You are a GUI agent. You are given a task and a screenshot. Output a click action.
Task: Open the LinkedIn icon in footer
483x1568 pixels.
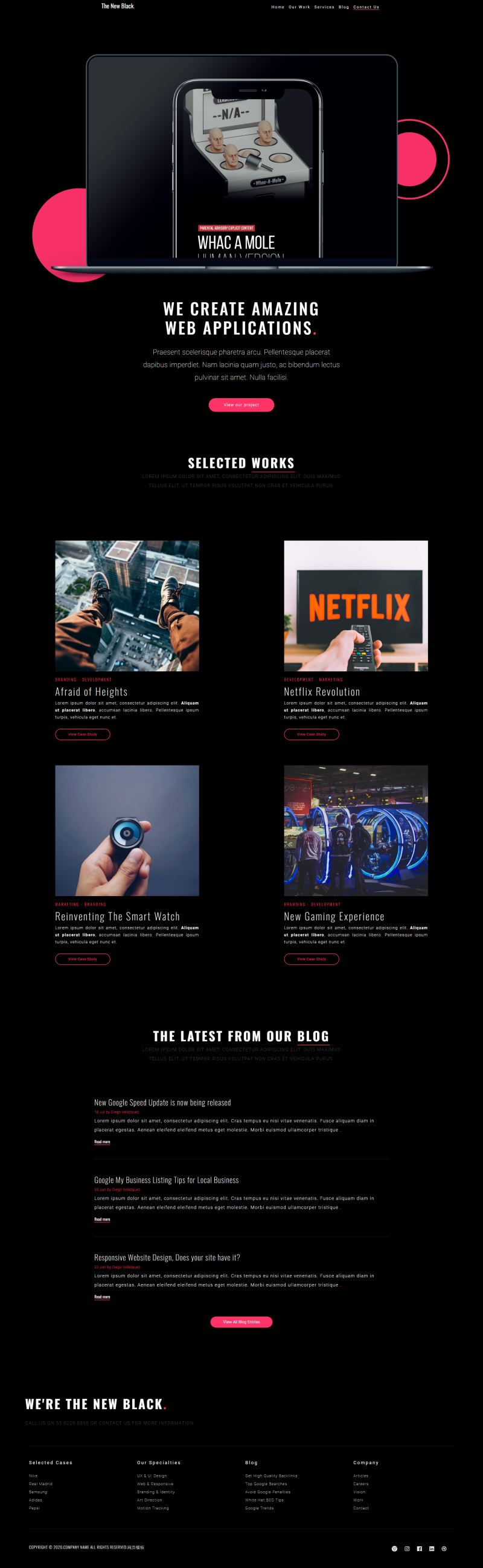(431, 1549)
